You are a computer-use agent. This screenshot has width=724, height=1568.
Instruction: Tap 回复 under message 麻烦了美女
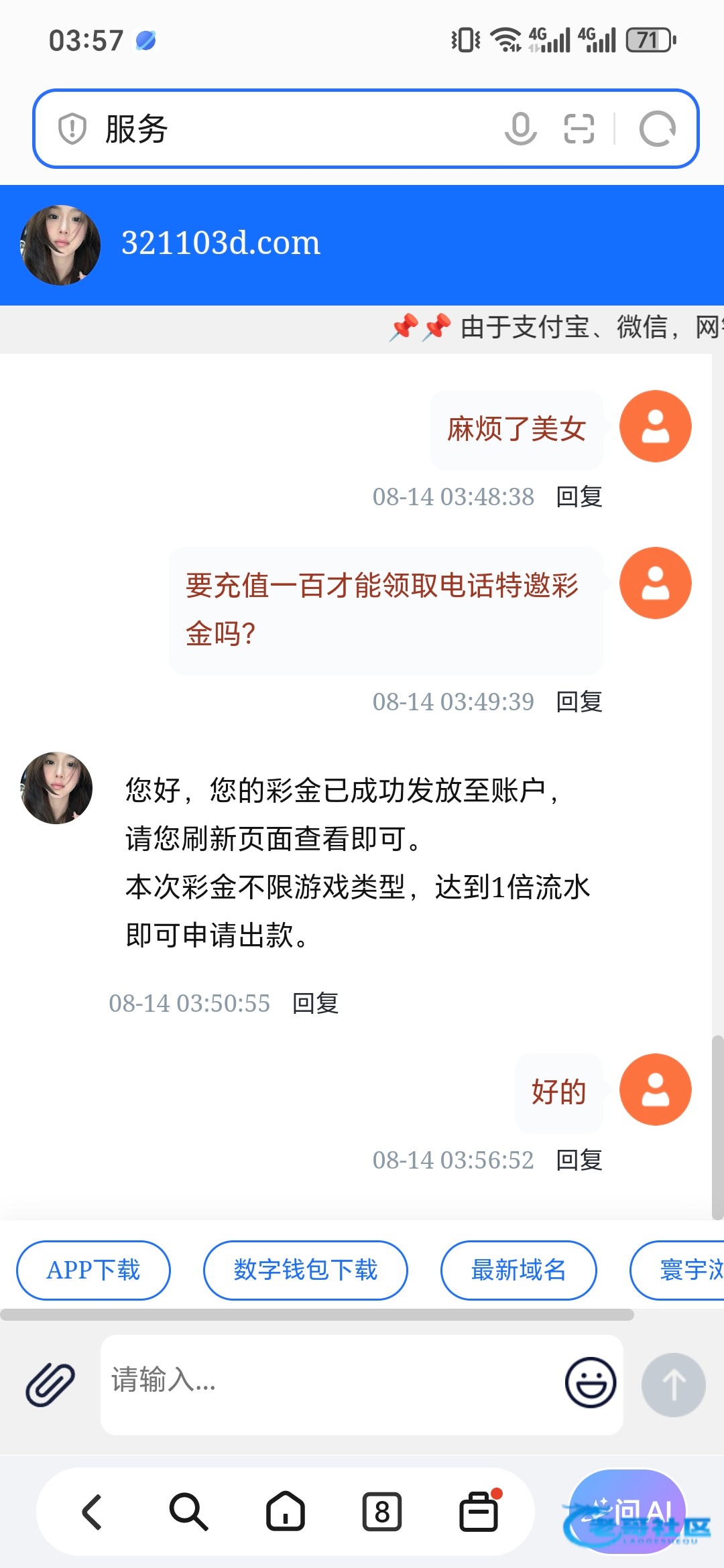pos(579,497)
